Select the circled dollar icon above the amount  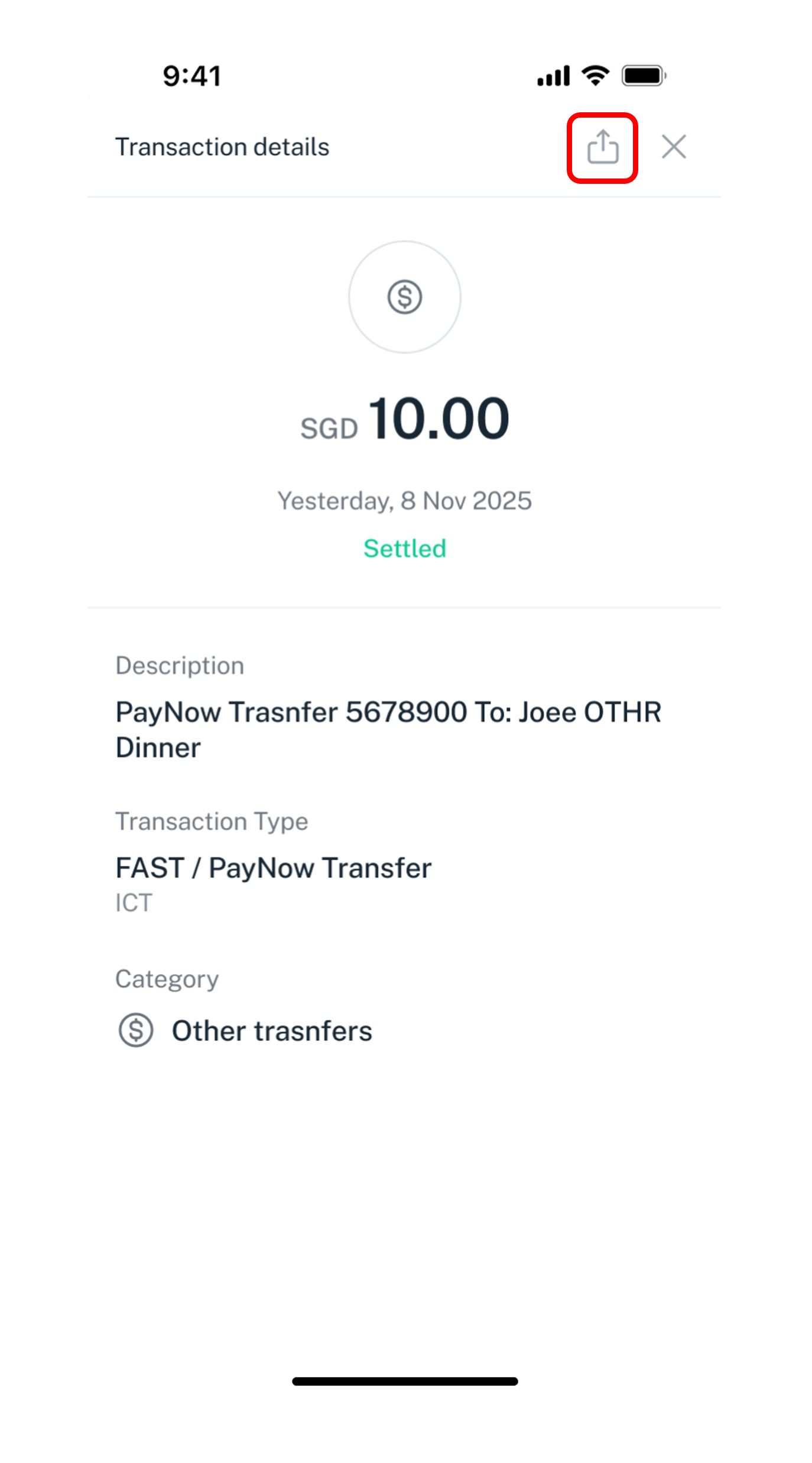pyautogui.click(x=405, y=298)
